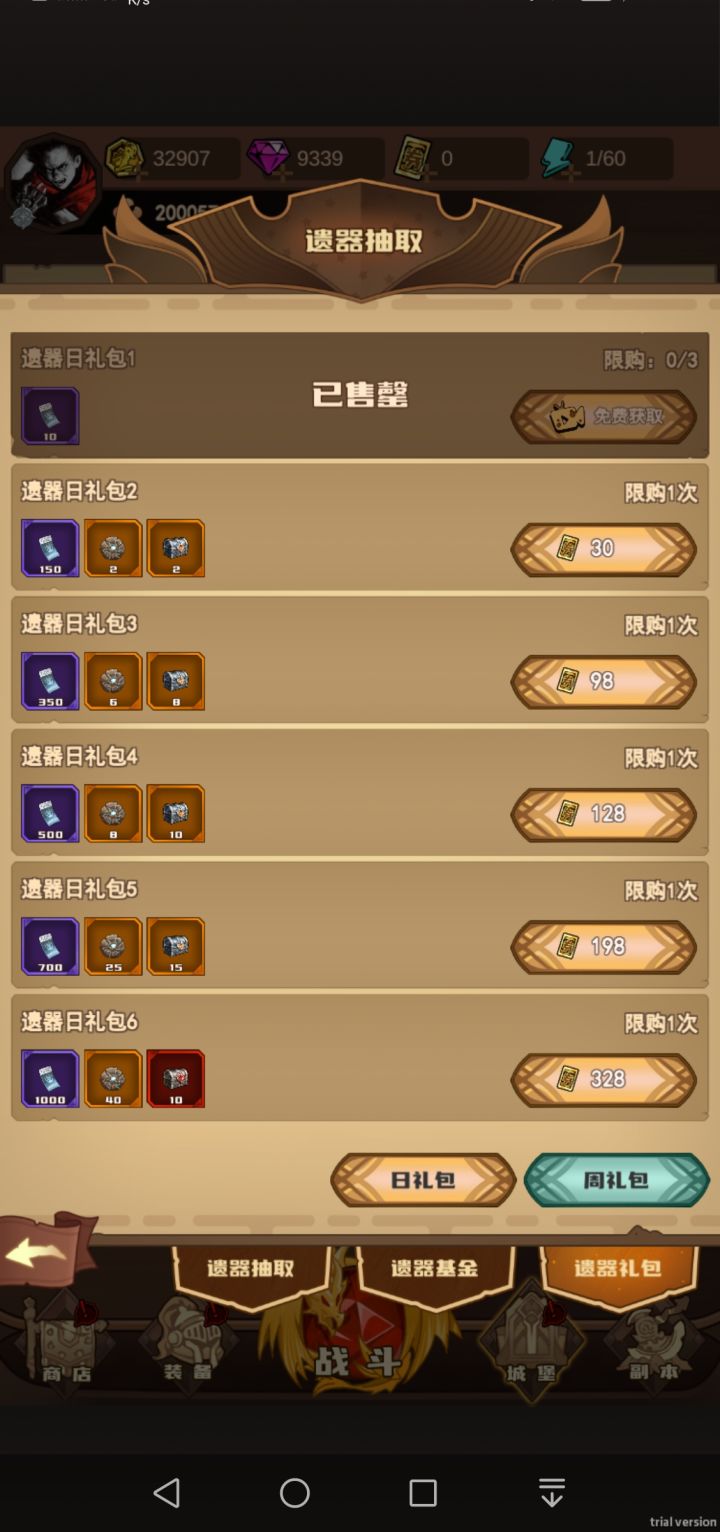720x1532 pixels.
Task: Click the gold coin icon showing 32907
Action: (x=122, y=158)
